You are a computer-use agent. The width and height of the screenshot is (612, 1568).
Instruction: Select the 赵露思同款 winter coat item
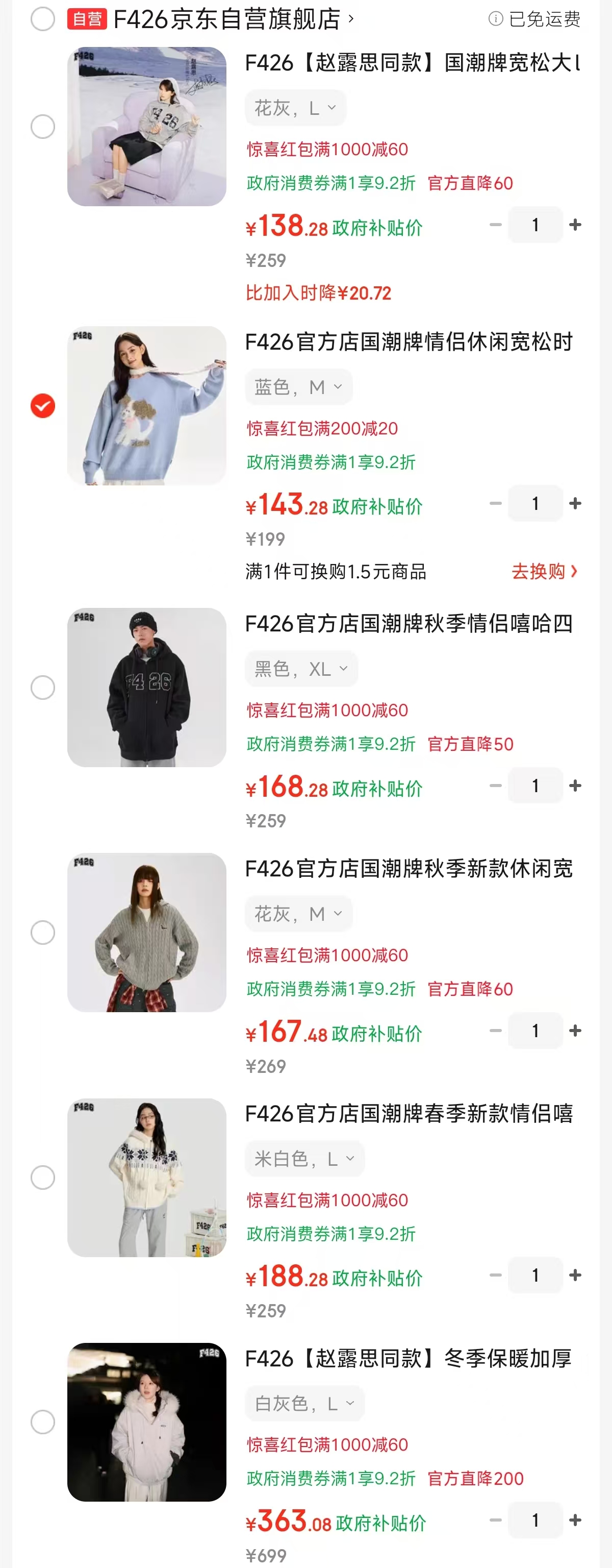pyautogui.click(x=42, y=1422)
